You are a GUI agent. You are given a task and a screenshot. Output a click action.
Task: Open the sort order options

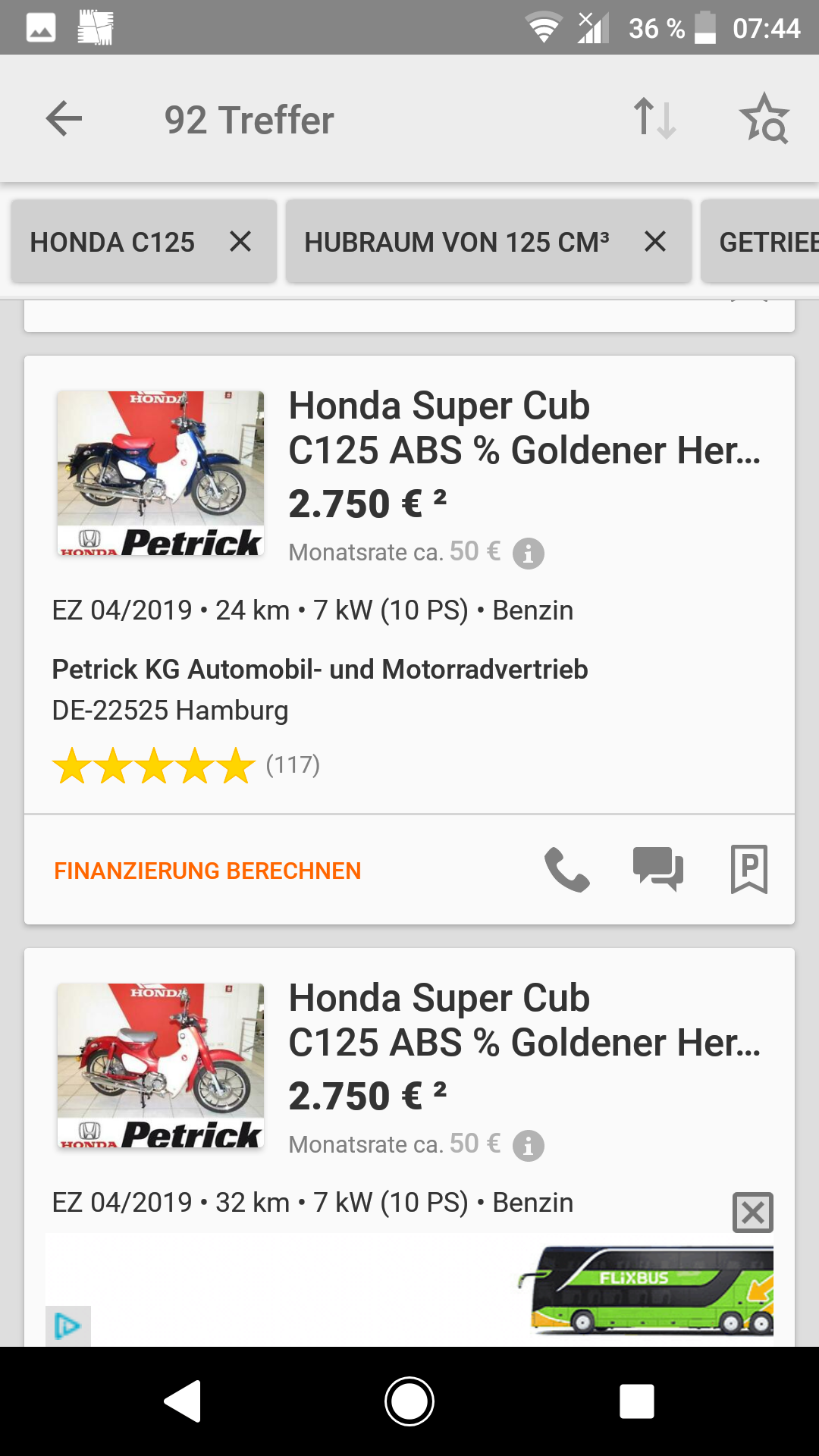(654, 119)
